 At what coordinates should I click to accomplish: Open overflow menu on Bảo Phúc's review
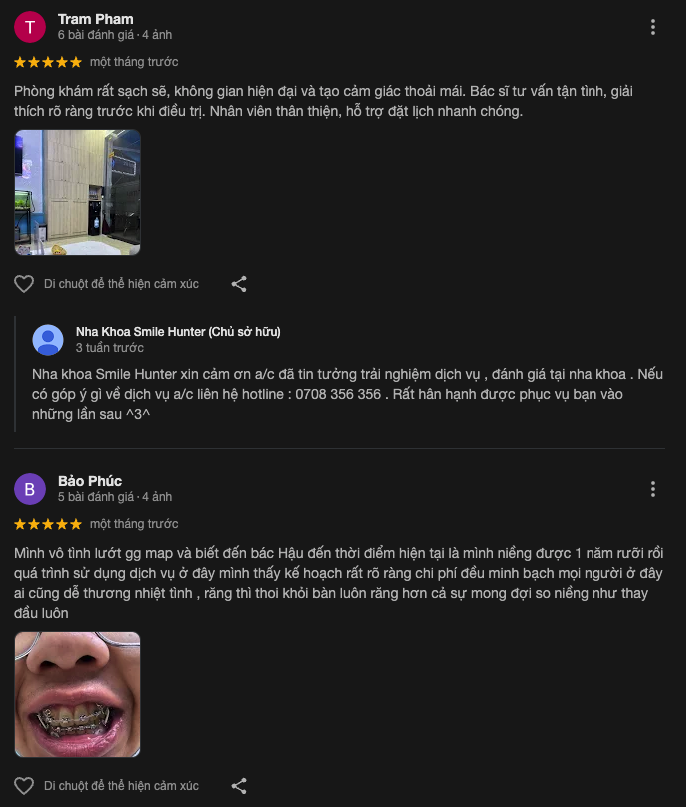[653, 489]
